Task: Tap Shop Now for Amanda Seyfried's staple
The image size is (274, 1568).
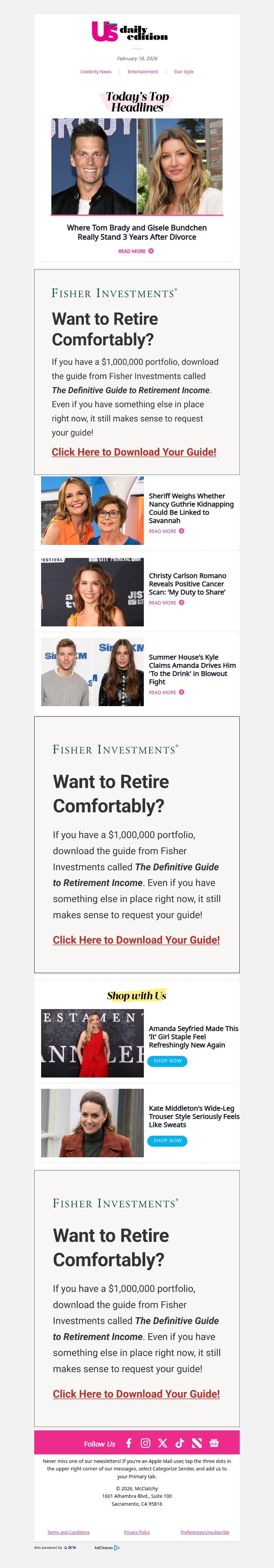Action: [x=167, y=1061]
